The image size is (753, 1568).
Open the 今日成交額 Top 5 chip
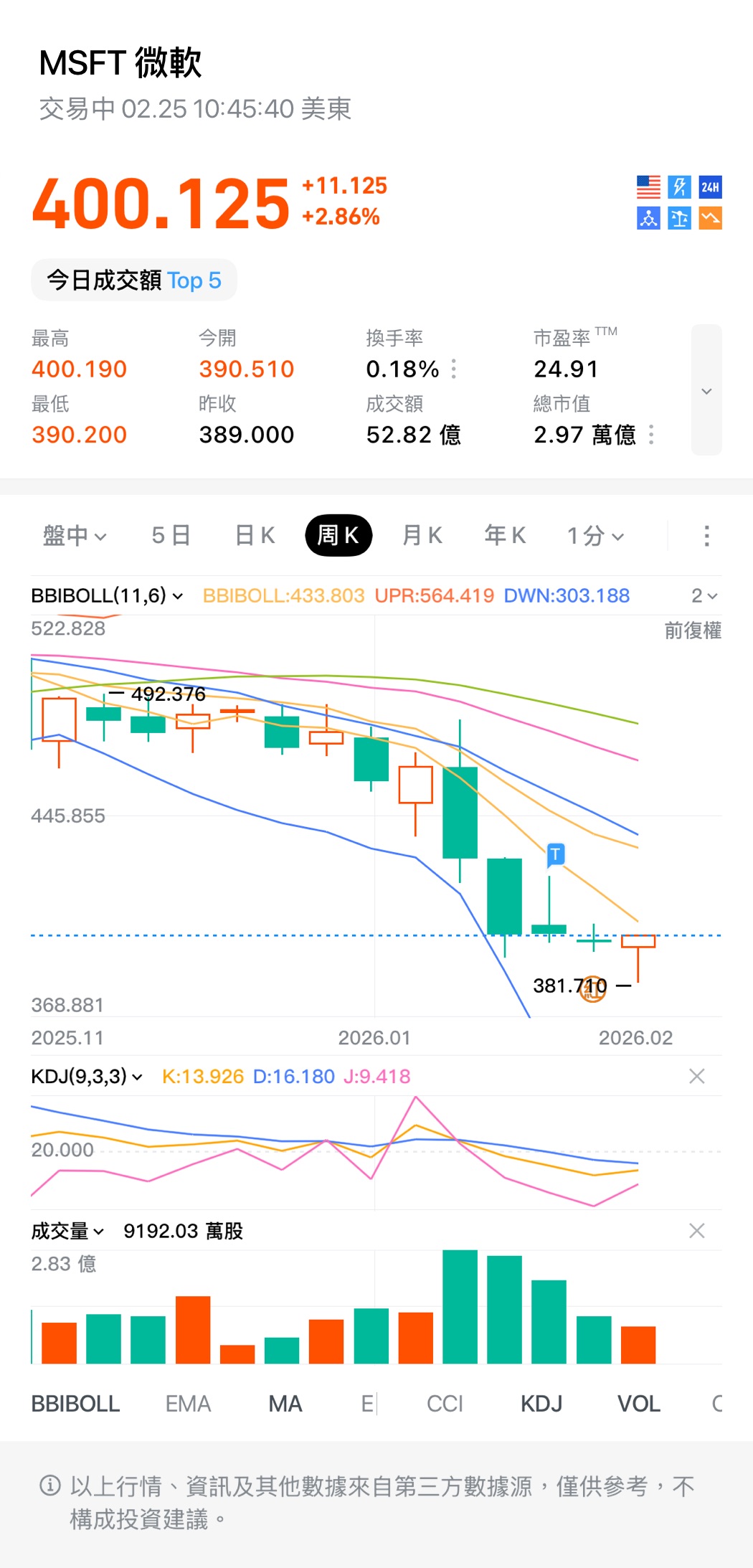(x=134, y=280)
